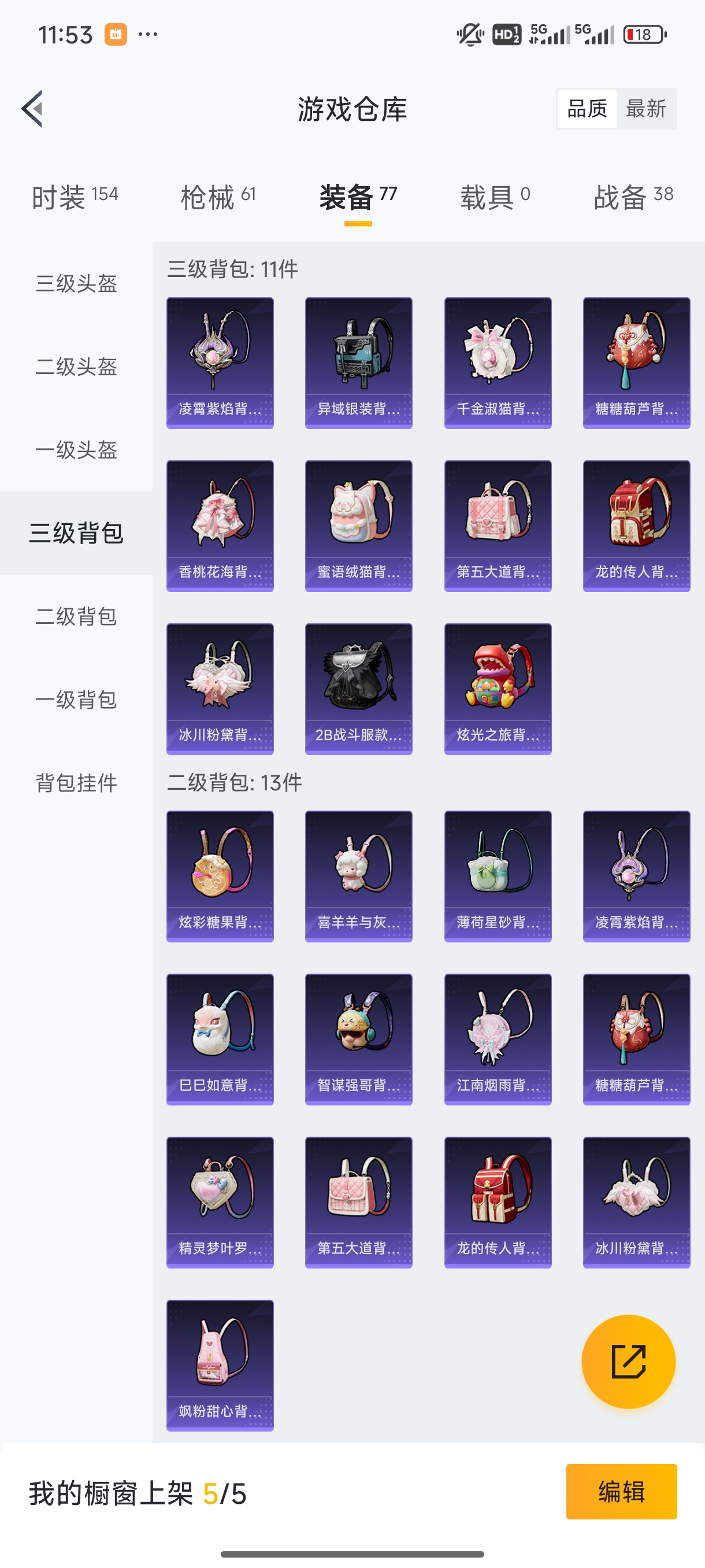Image resolution: width=705 pixels, height=1568 pixels.
Task: Switch sorting to 品质
Action: pos(587,109)
